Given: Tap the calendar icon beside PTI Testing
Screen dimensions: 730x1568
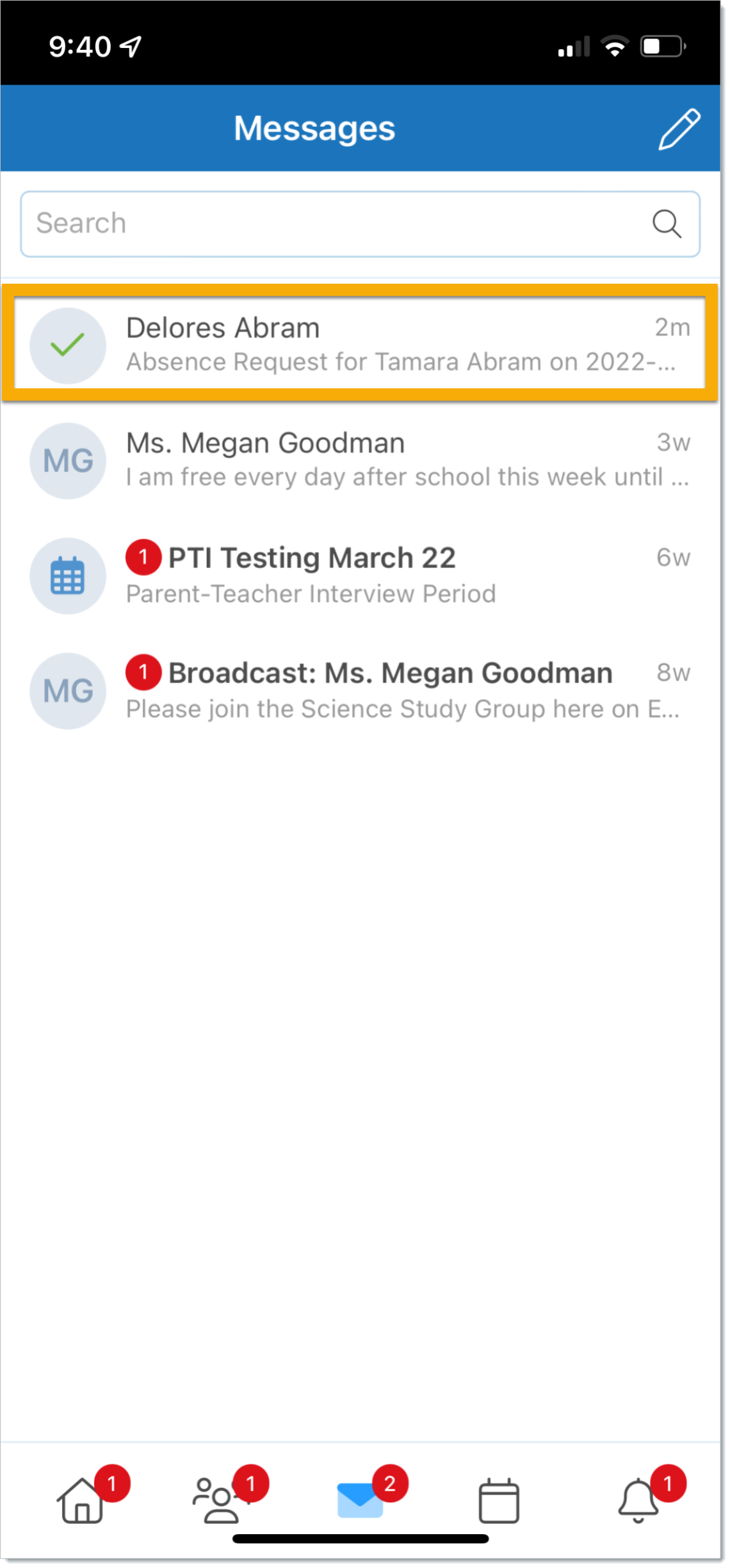Looking at the screenshot, I should tap(68, 575).
